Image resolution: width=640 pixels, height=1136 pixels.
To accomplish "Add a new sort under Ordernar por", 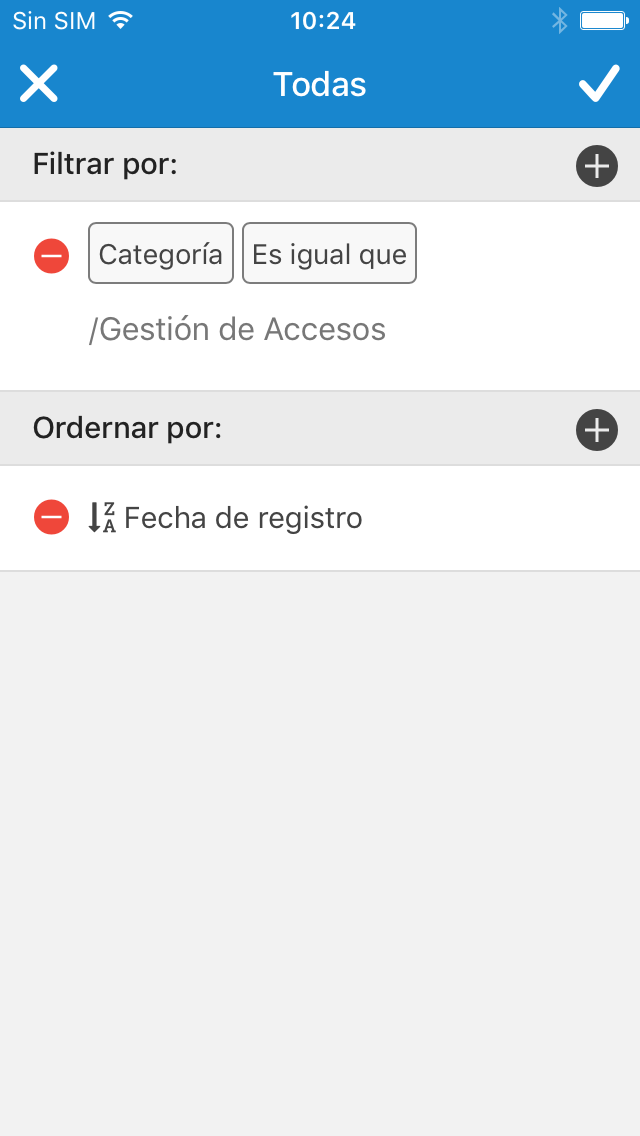I will pos(597,430).
